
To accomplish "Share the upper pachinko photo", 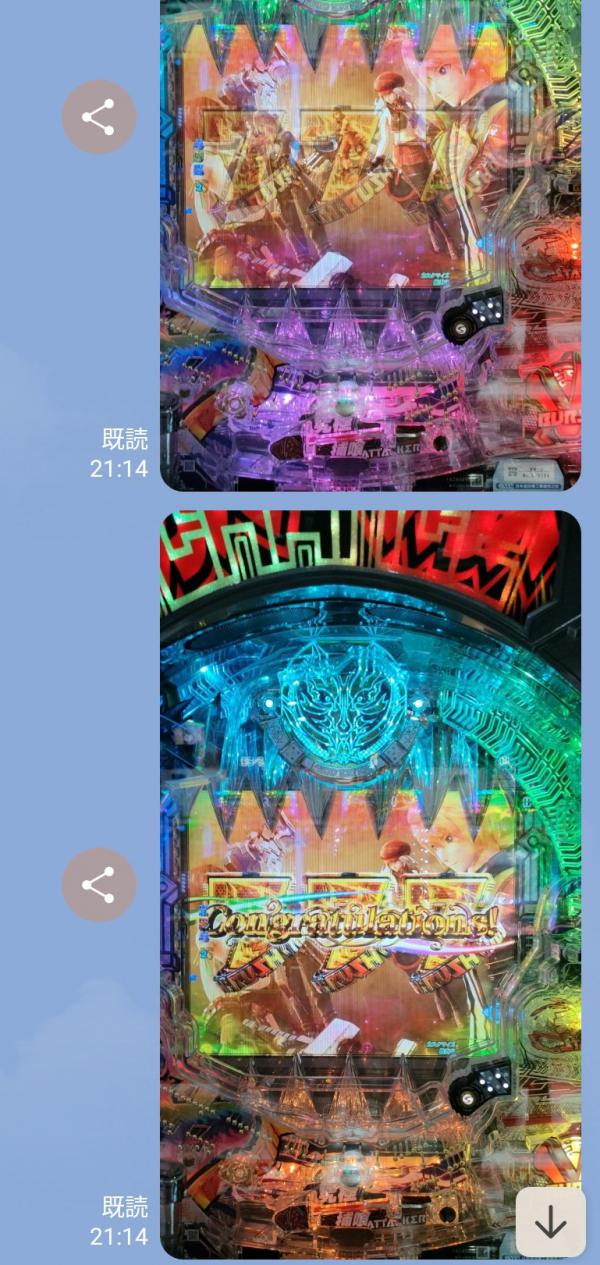I will [98, 117].
